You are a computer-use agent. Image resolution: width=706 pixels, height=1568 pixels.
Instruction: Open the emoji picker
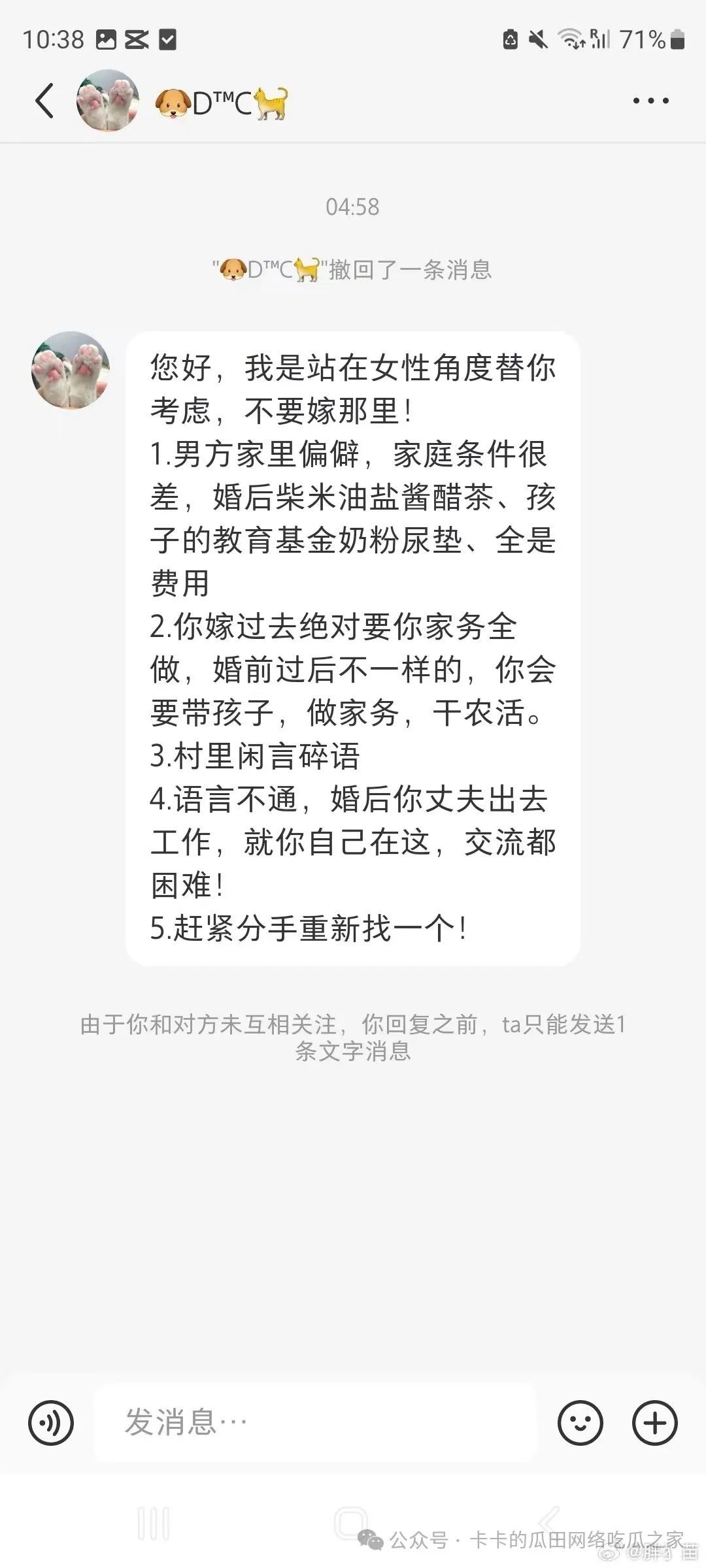coord(580,1422)
